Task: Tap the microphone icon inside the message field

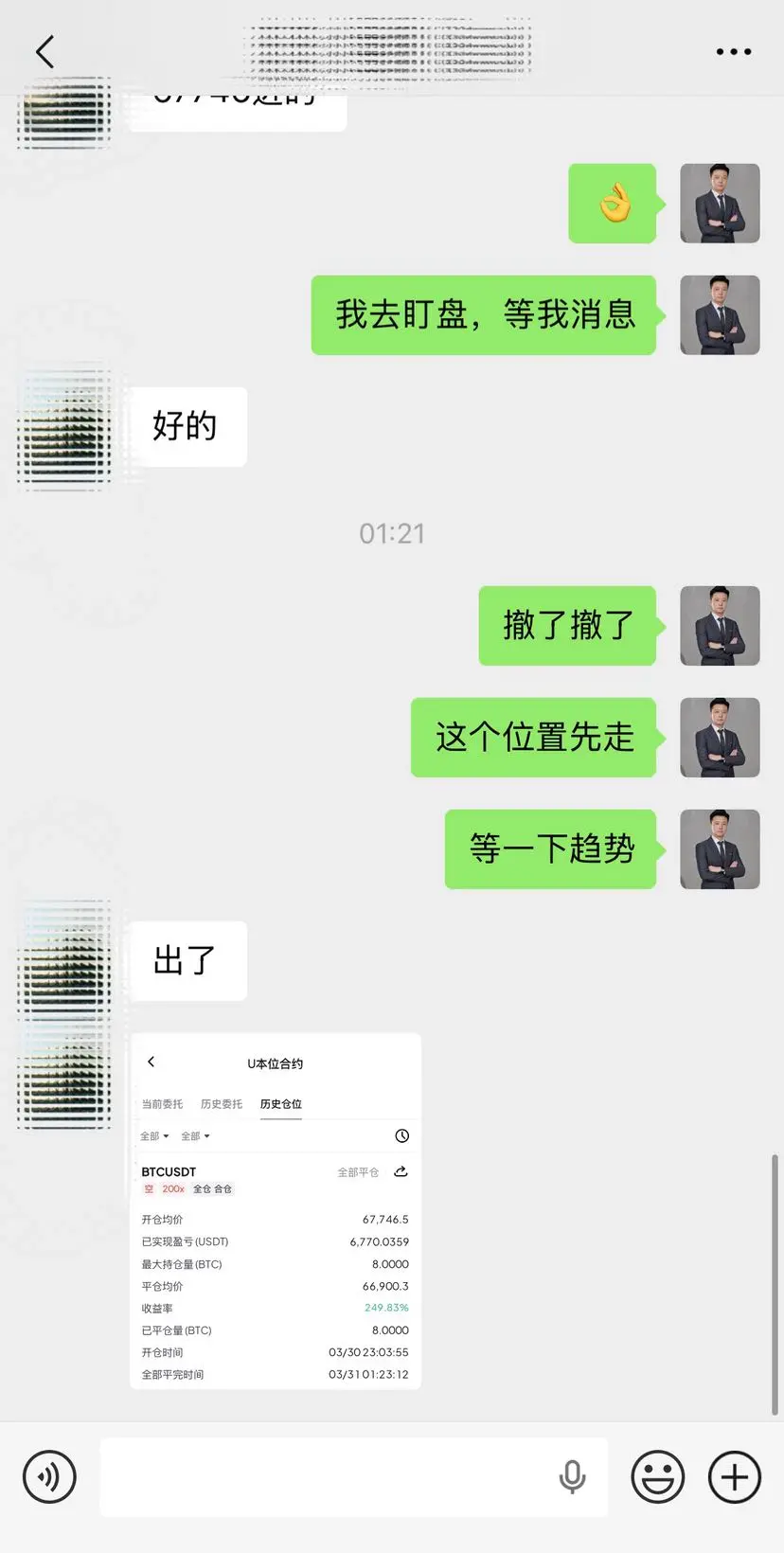Action: tap(573, 1476)
